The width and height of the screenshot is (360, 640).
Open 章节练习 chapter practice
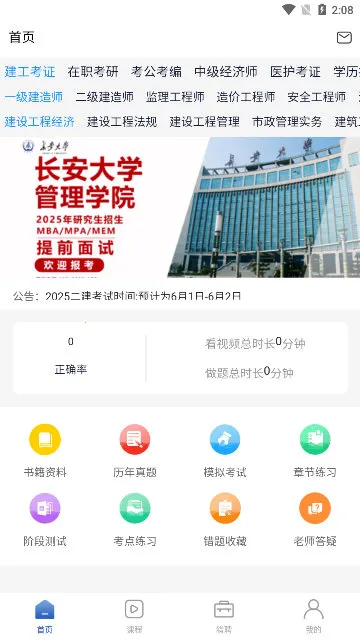pos(315,451)
